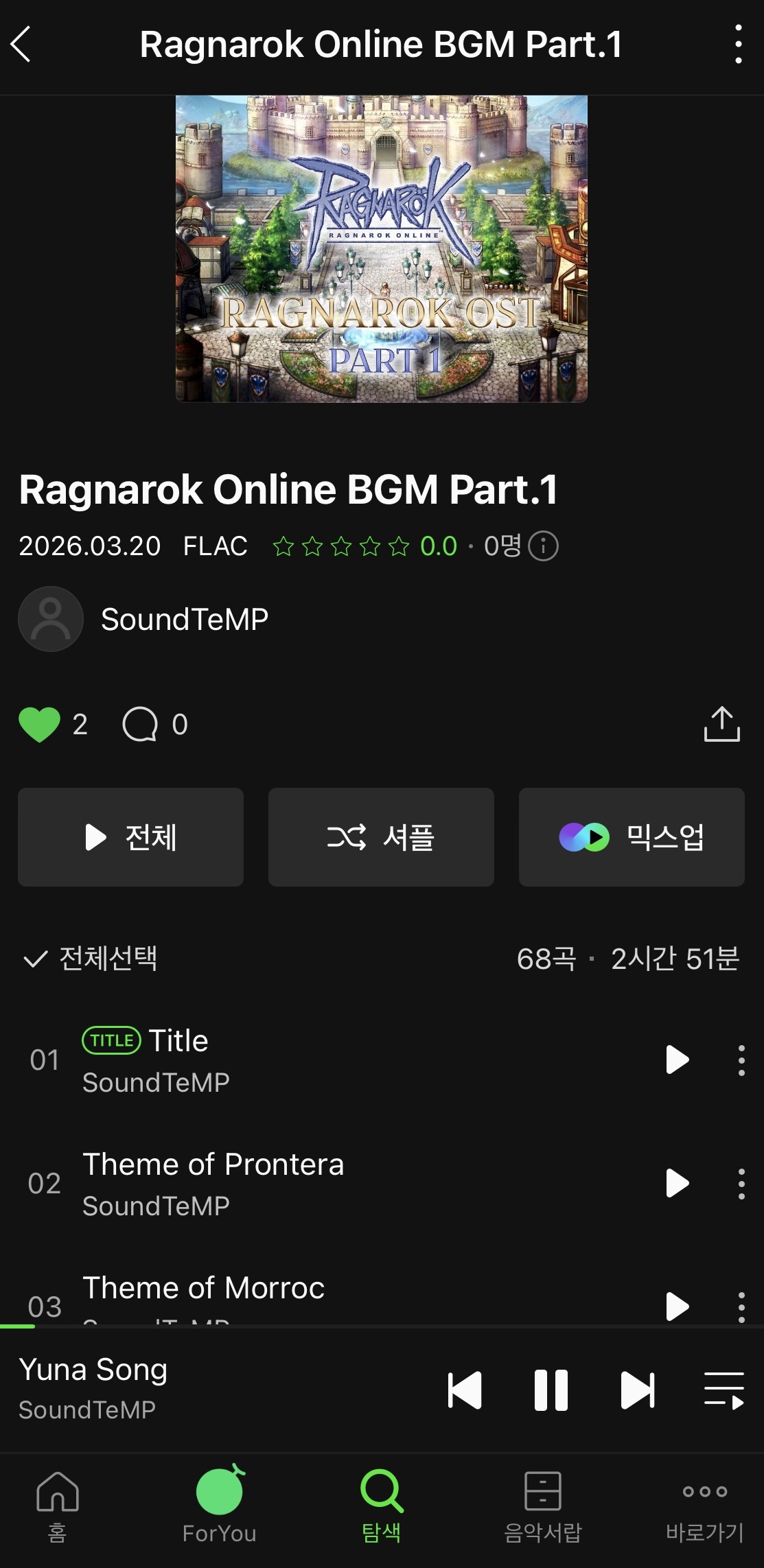The width and height of the screenshot is (764, 1568).
Task: Play all tracks with the 전체 button
Action: click(x=130, y=837)
